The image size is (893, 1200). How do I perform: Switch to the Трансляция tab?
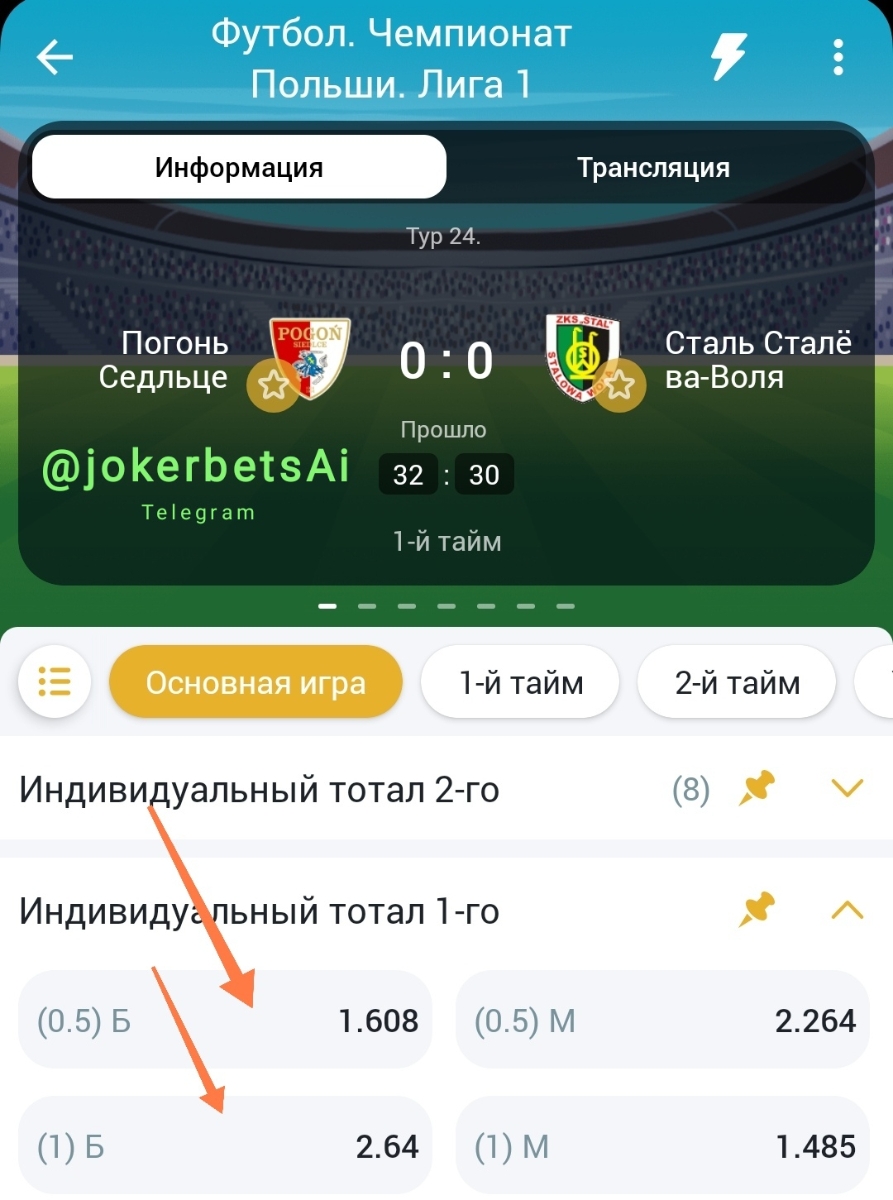(653, 167)
